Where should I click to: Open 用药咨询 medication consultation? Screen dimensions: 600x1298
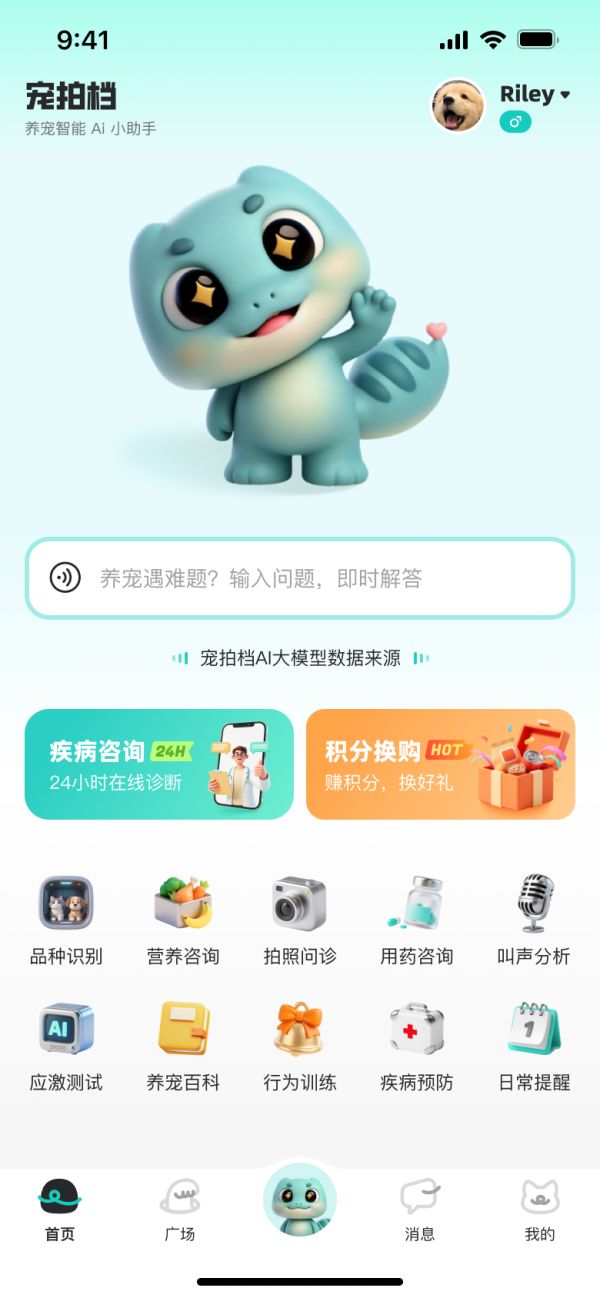coord(417,919)
